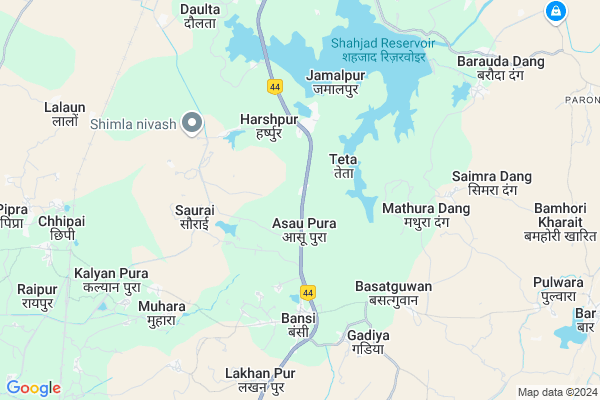Open the Shimla nivash place marker
Viewport: 600px width, 400px height.
194,123
